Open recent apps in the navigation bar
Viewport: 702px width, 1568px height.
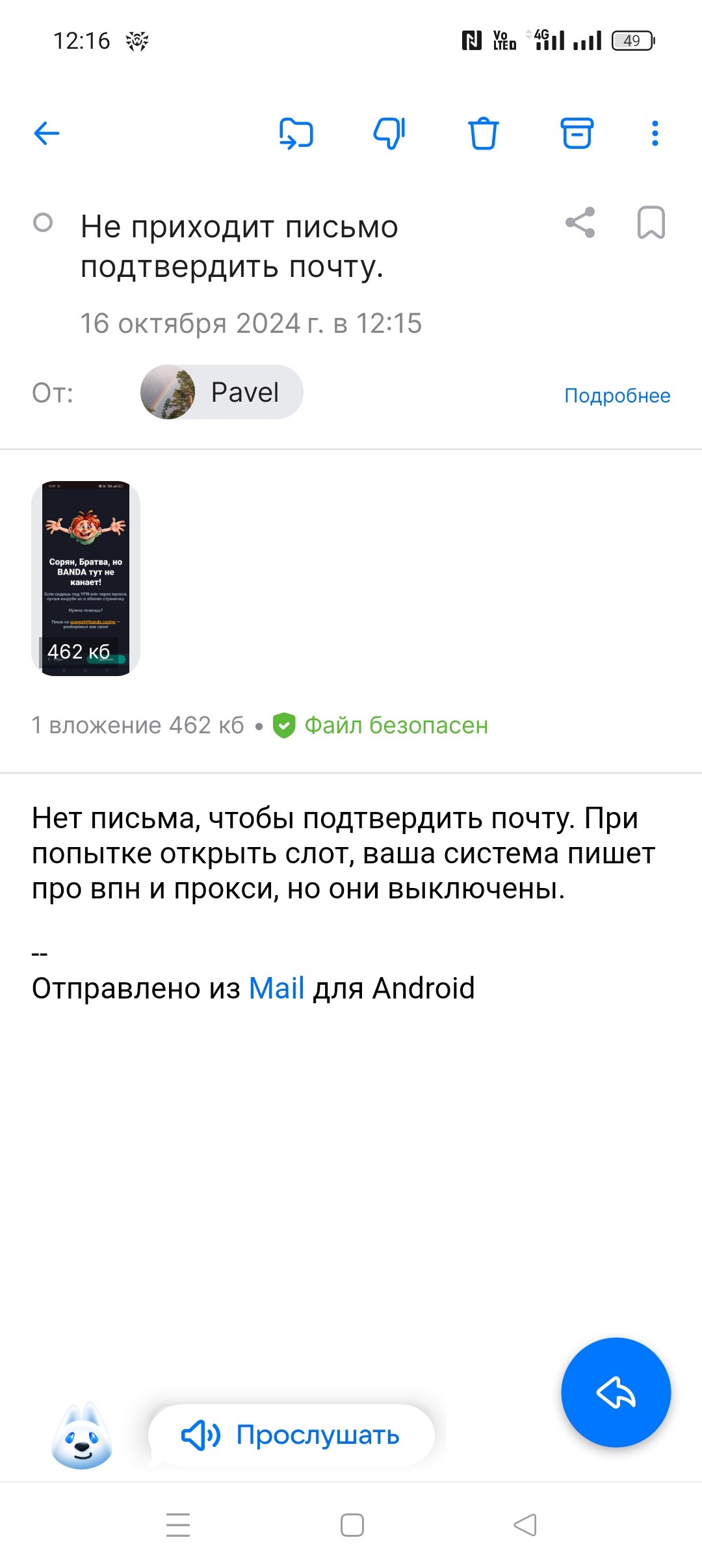[178, 1525]
